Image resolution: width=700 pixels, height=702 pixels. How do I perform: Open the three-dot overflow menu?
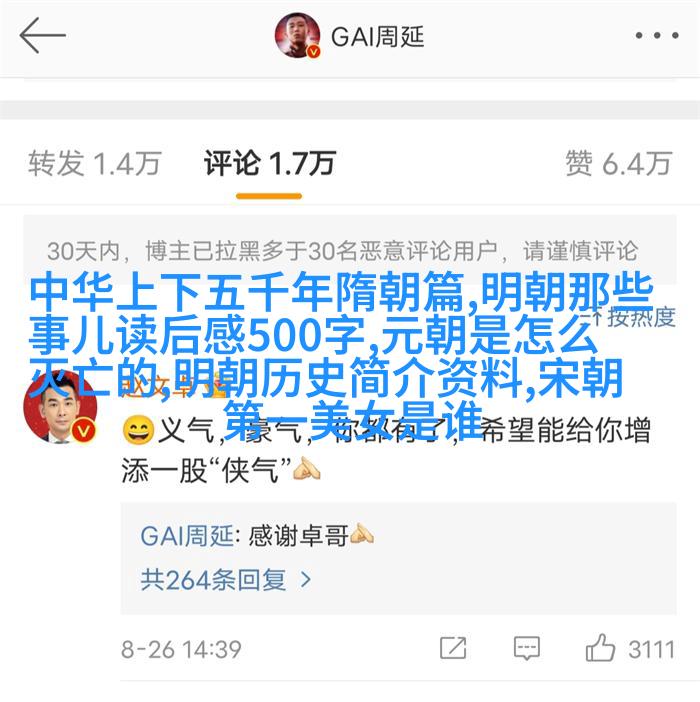tap(656, 37)
